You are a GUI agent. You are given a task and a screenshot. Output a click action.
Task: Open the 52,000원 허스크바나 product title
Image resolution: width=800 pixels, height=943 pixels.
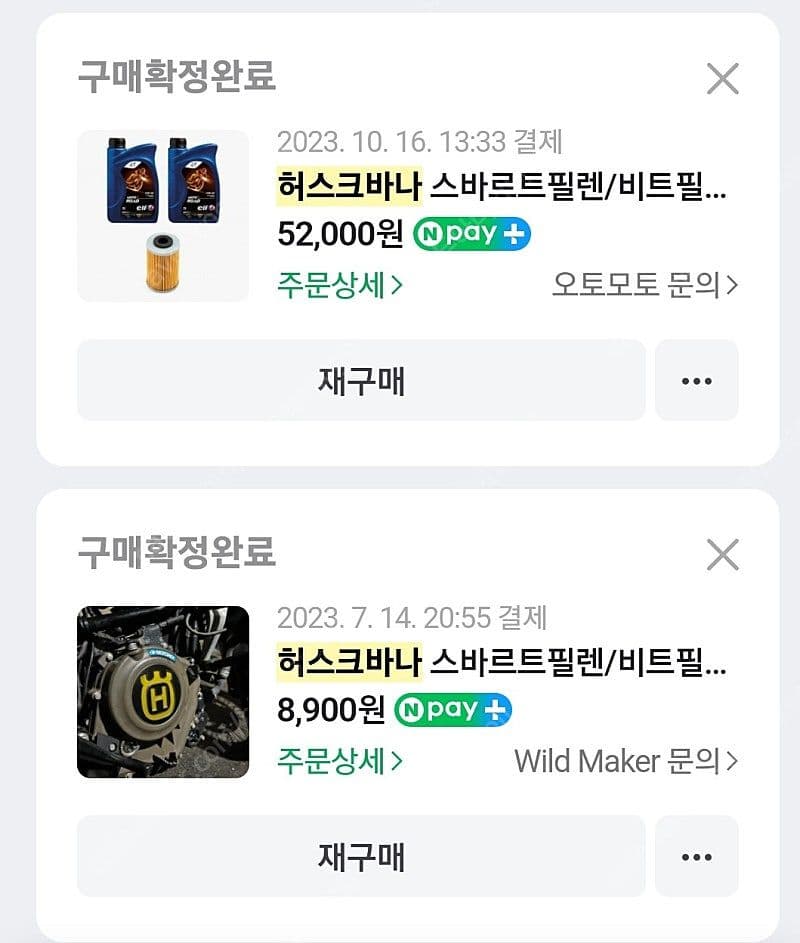502,186
